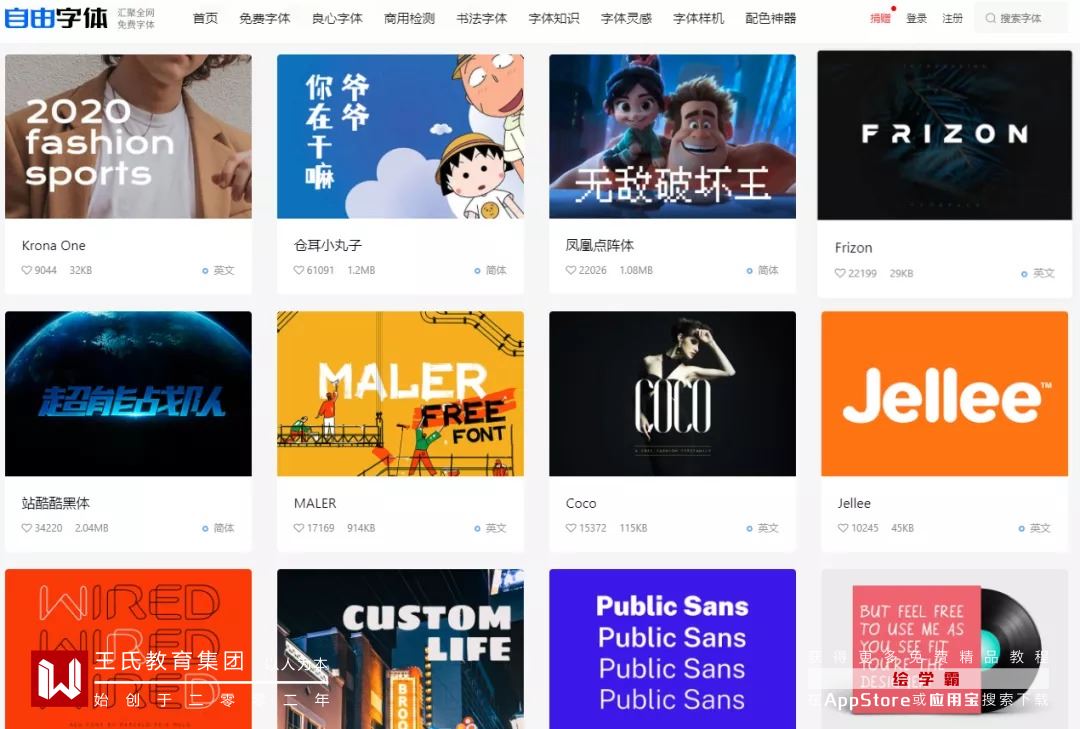Go to 字体样机 page

[698, 18]
